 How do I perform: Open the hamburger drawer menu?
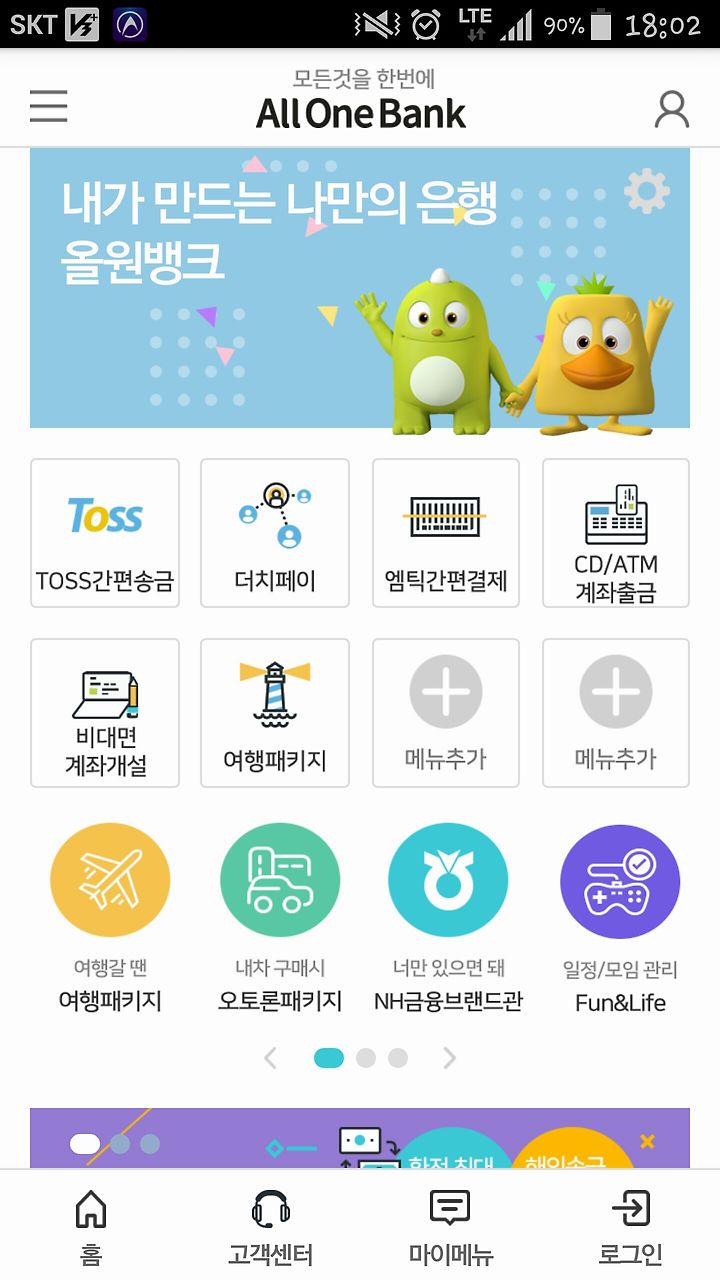[48, 106]
